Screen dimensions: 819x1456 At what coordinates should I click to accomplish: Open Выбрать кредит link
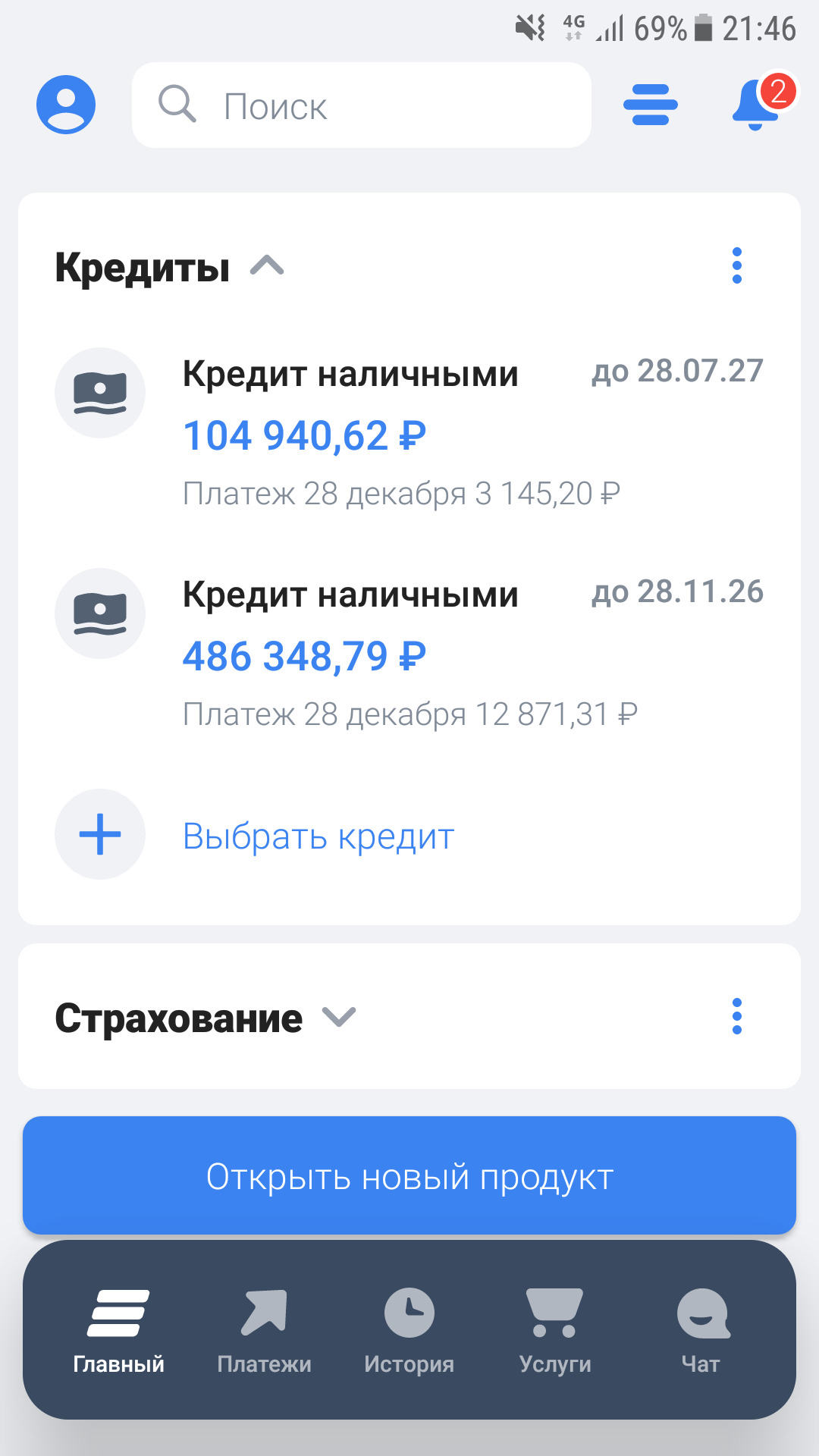point(318,834)
